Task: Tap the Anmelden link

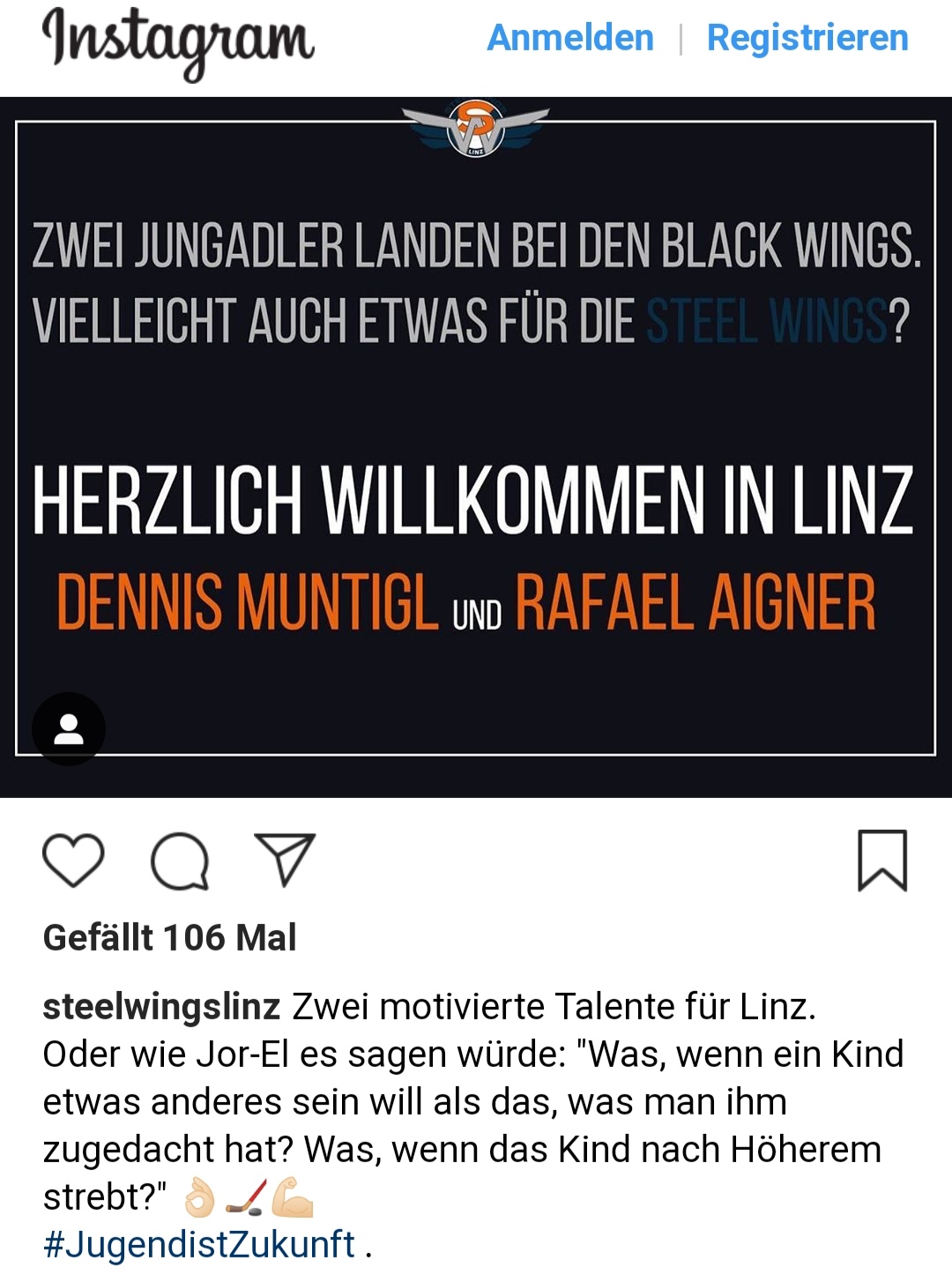Action: (x=570, y=38)
